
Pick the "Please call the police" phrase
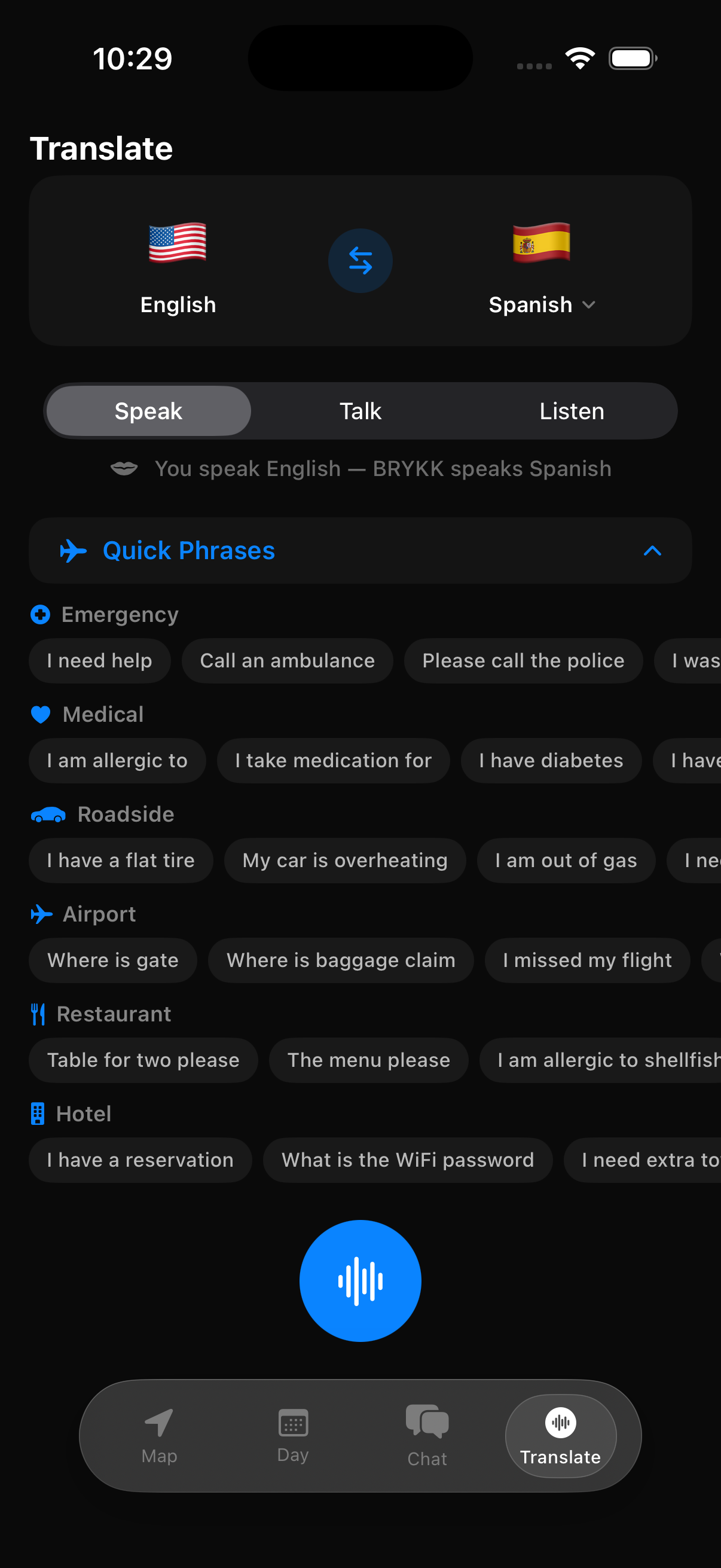click(523, 660)
